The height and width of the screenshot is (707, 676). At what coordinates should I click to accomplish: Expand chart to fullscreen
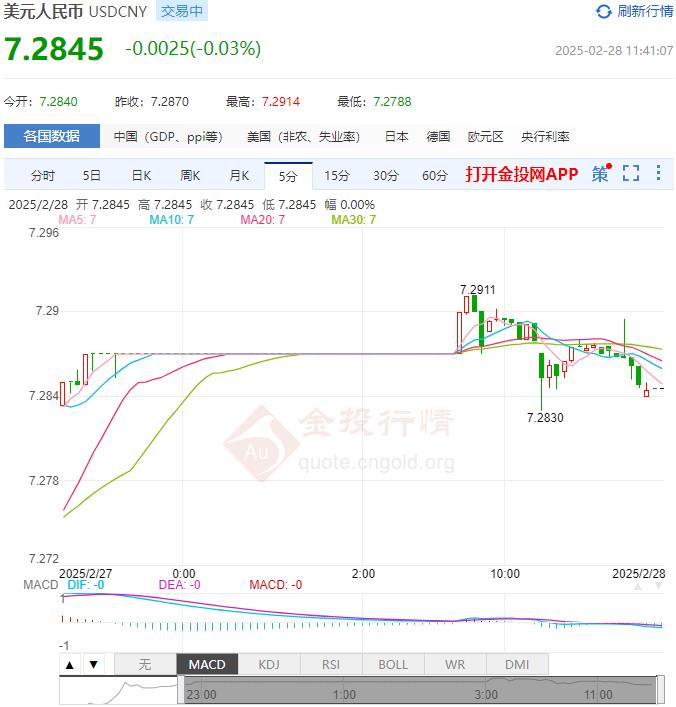(630, 174)
